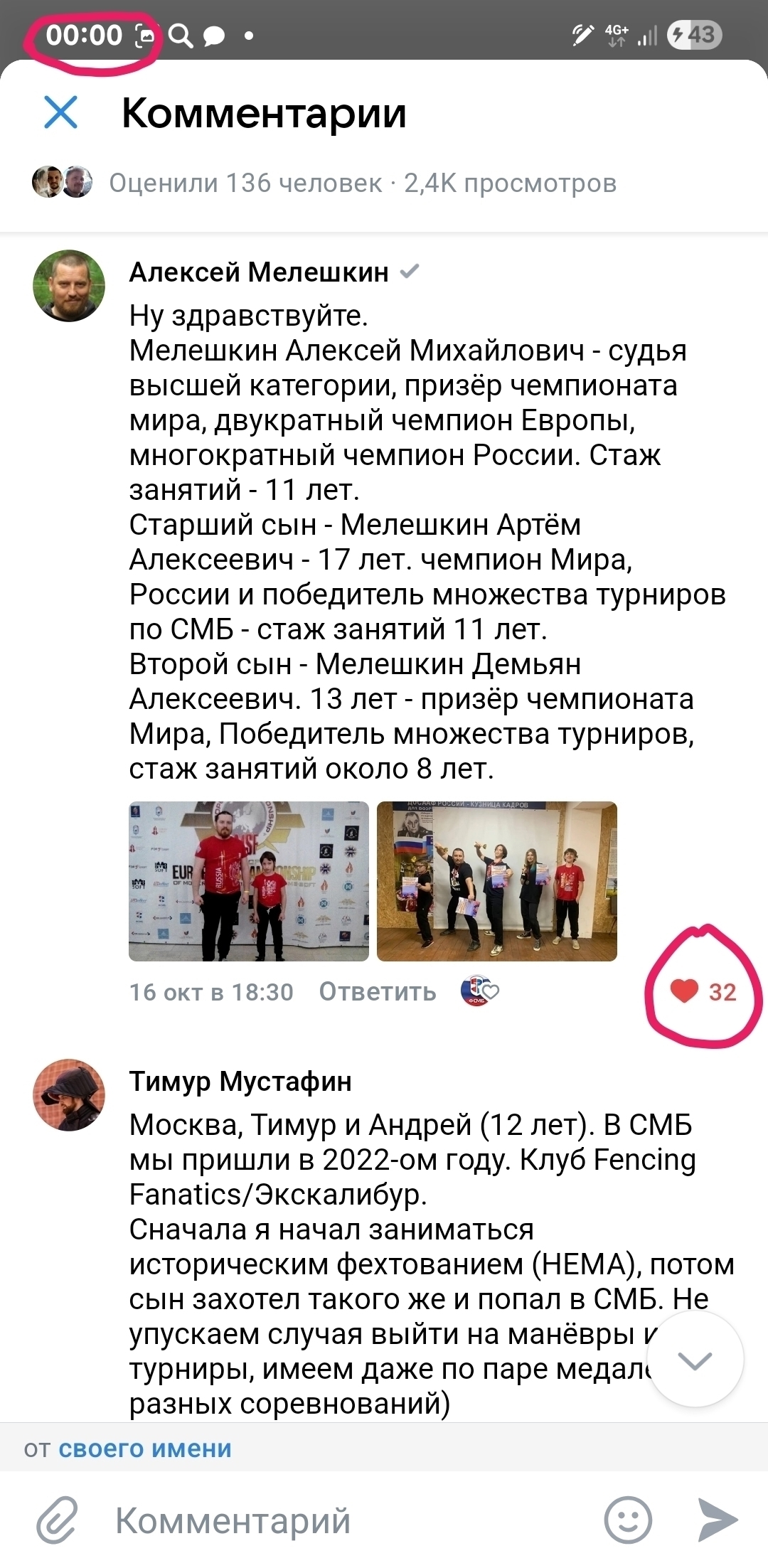Open the emoji picker

628,1520
